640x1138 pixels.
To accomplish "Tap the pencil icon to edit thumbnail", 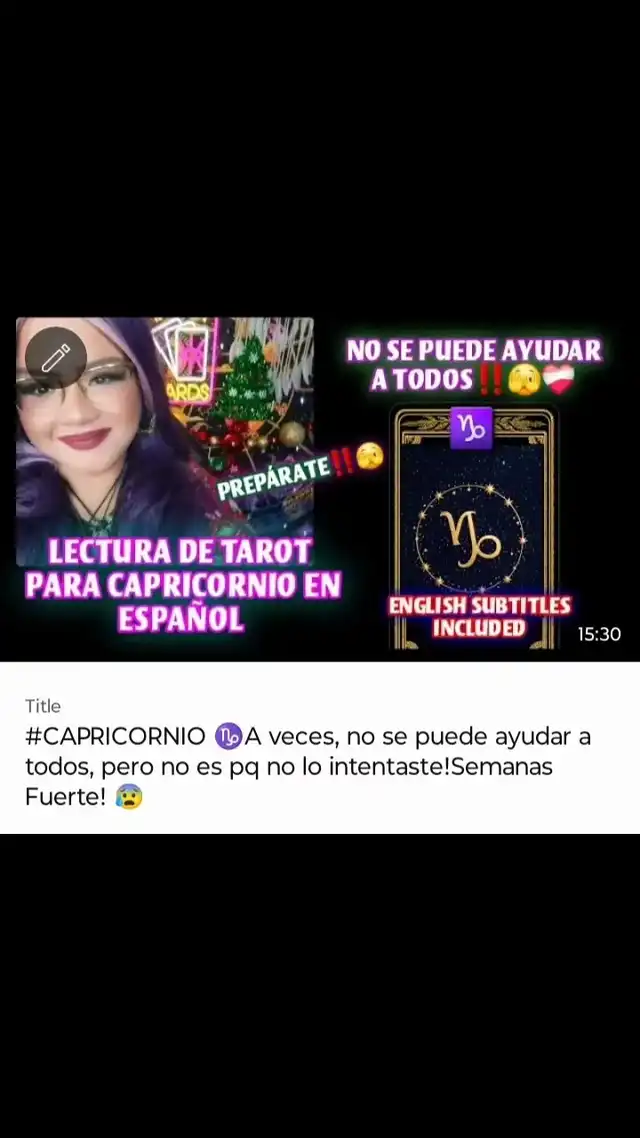I will [56, 358].
